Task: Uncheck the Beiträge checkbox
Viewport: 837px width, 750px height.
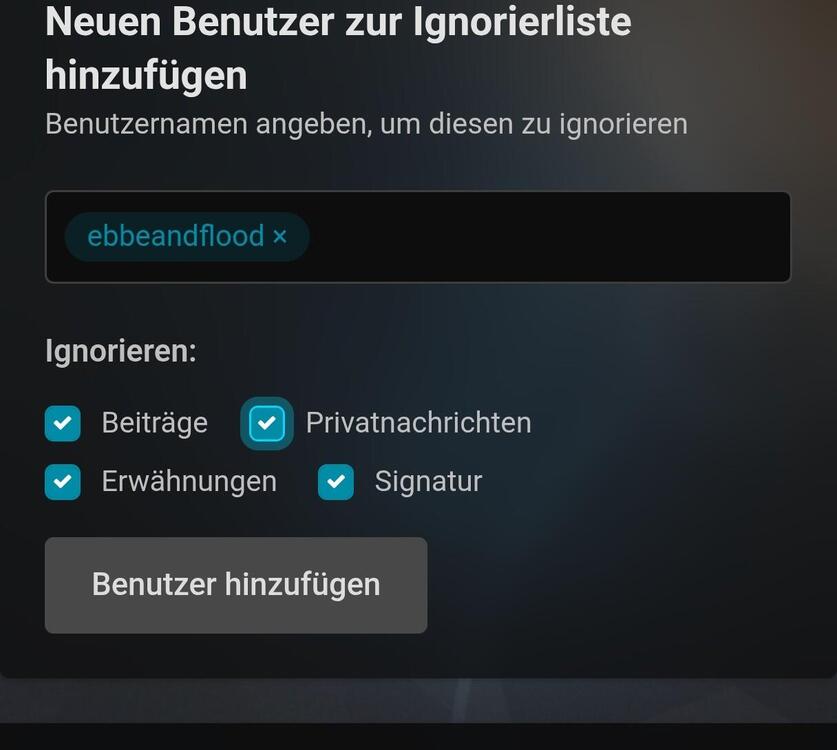Action: point(63,423)
